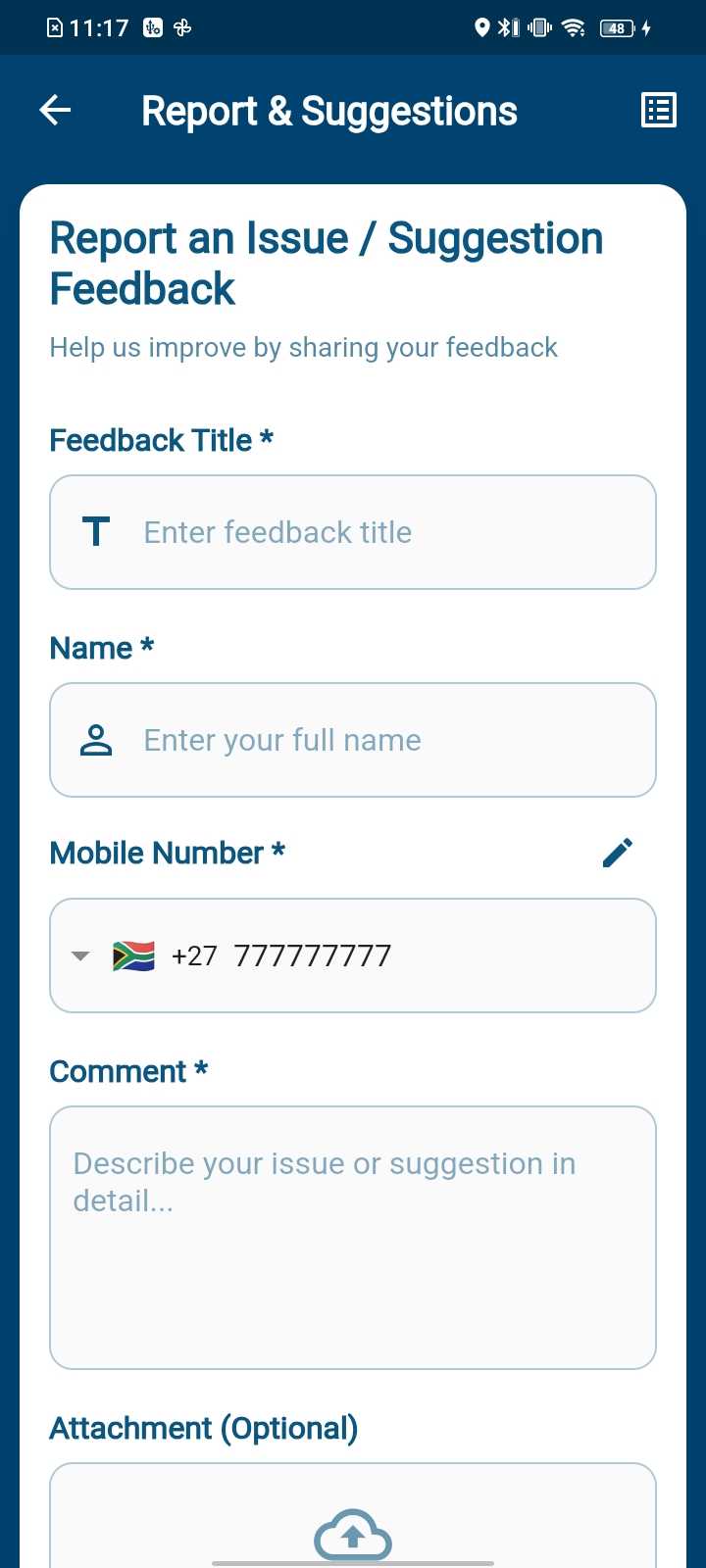Image resolution: width=706 pixels, height=1568 pixels.
Task: Focus the Feedback Title field
Action: 353,532
